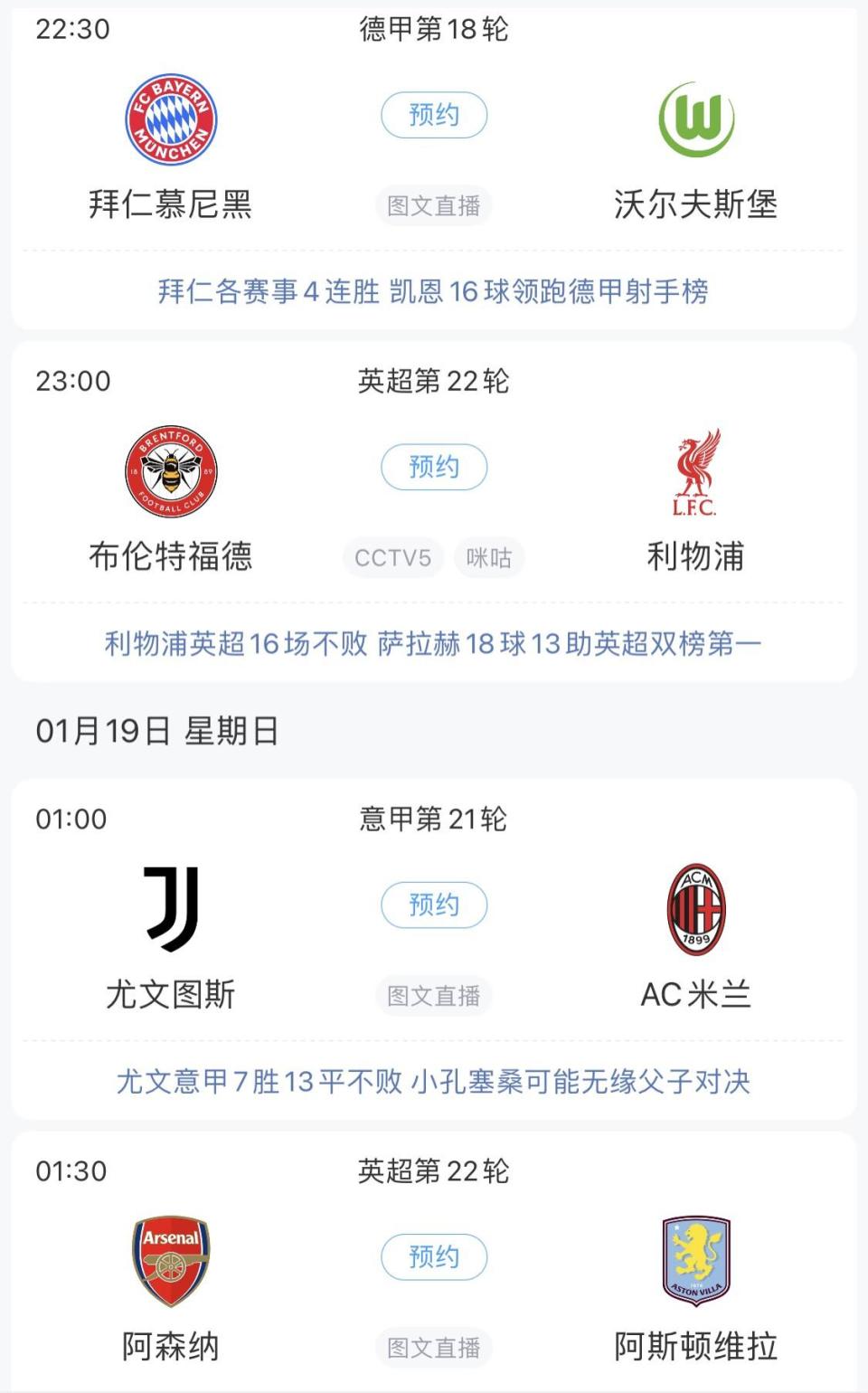预约布伦特福德对利物浦的比赛
Viewport: 868px width, 1393px height.
pos(434,468)
